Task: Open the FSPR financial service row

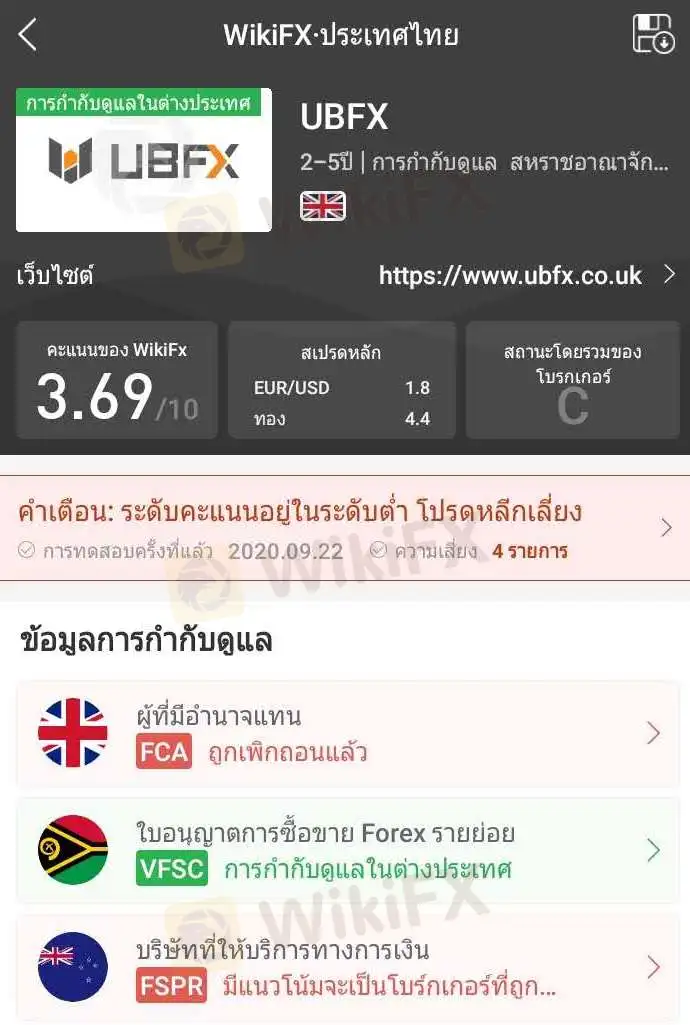Action: 347,967
